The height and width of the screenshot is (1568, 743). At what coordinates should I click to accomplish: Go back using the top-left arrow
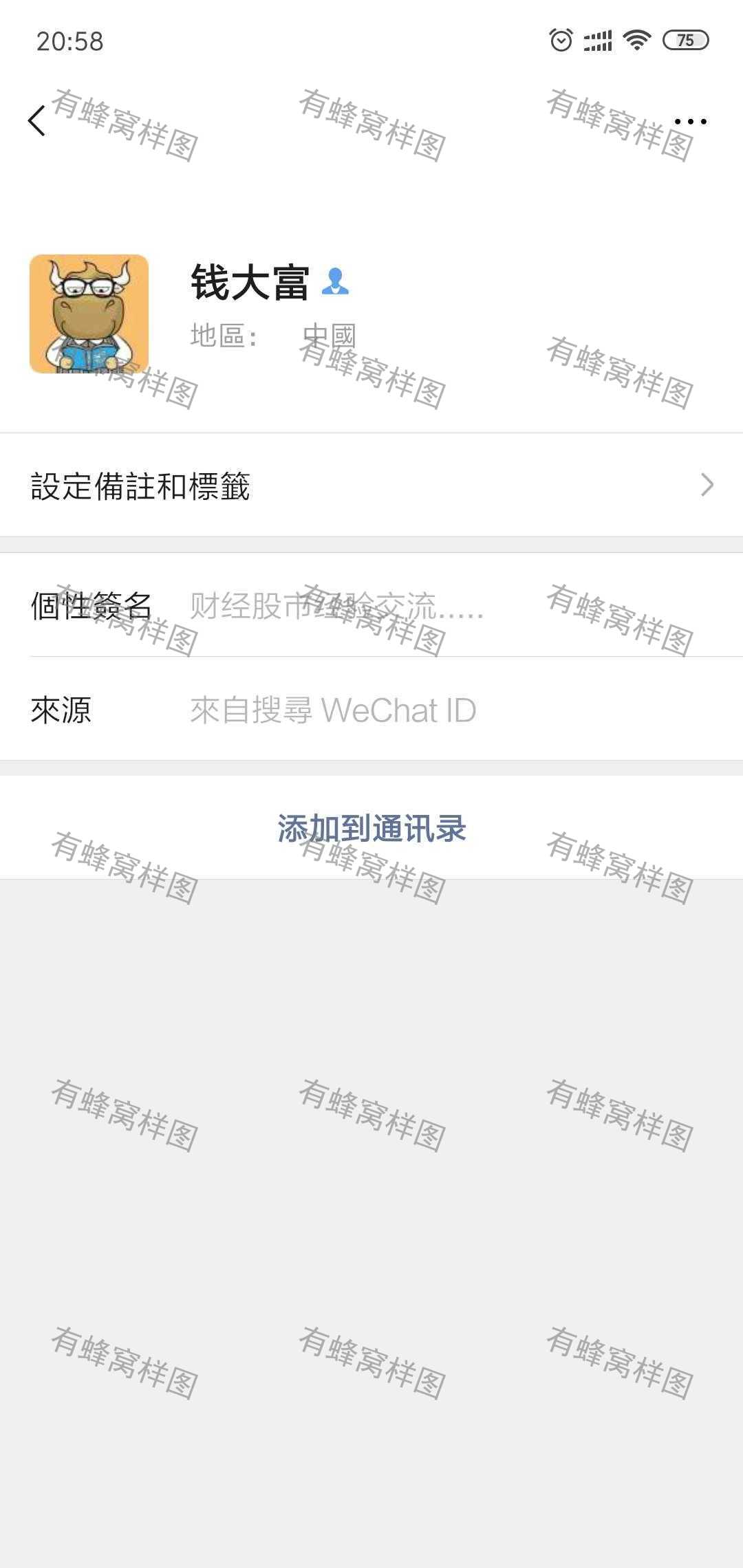(x=37, y=121)
